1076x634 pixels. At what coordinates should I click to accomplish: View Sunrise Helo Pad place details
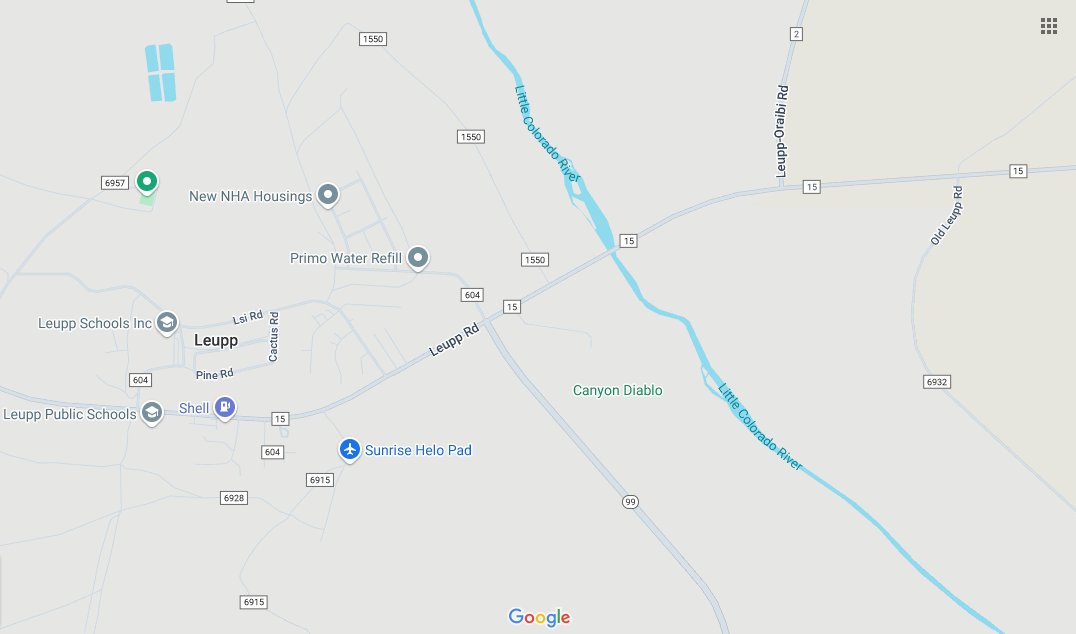pyautogui.click(x=350, y=450)
